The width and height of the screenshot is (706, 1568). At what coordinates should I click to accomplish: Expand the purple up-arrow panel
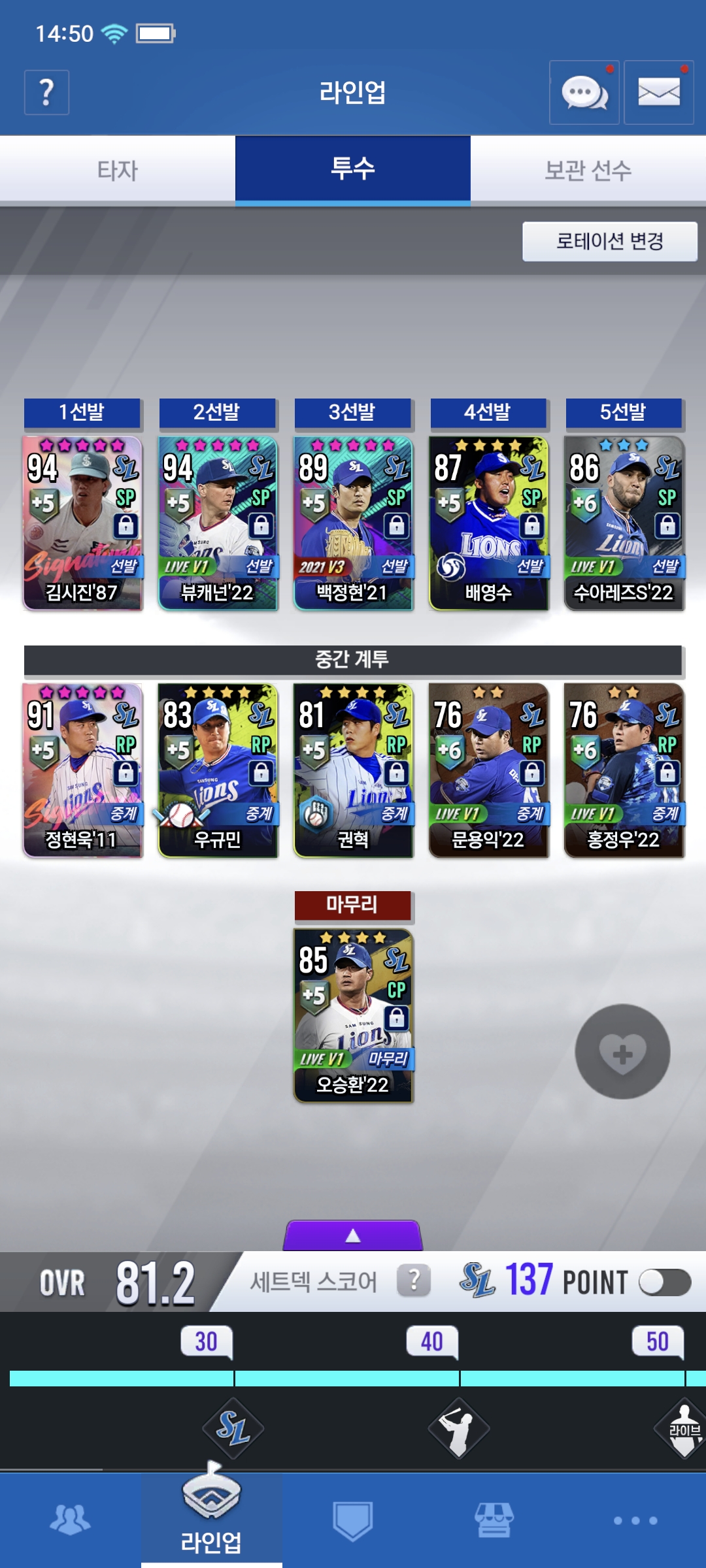click(x=353, y=1235)
